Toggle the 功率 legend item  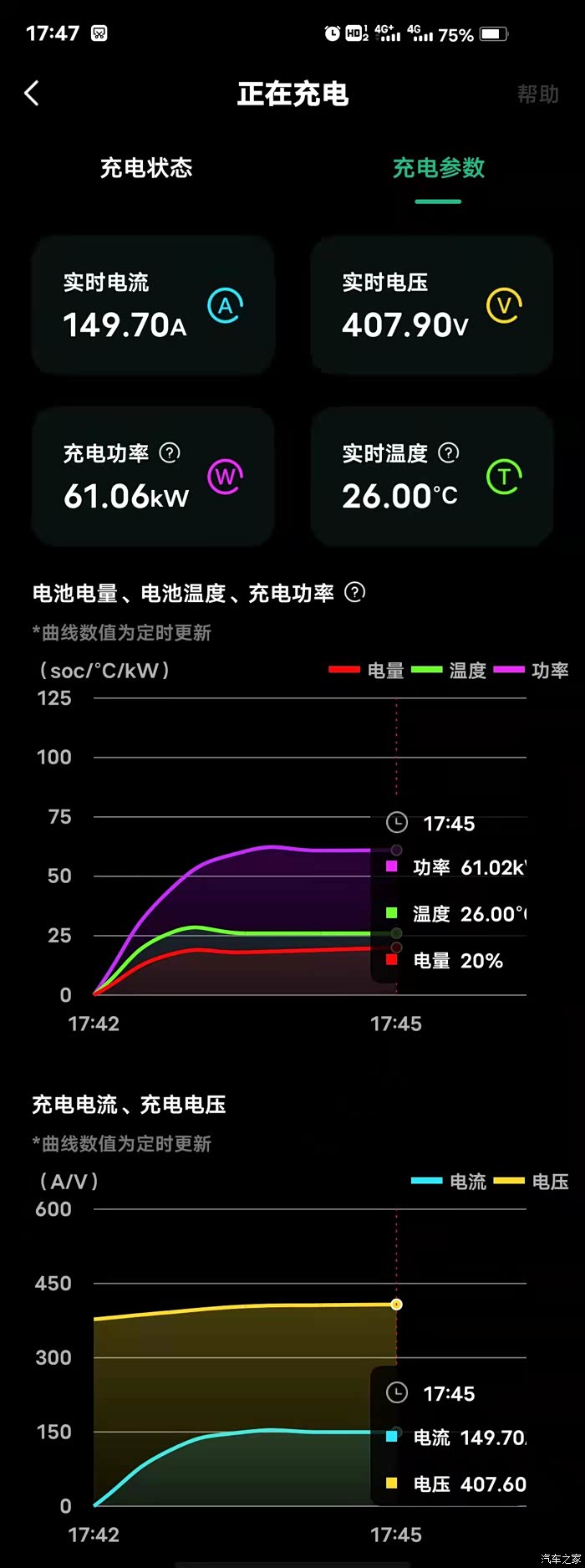(x=531, y=671)
